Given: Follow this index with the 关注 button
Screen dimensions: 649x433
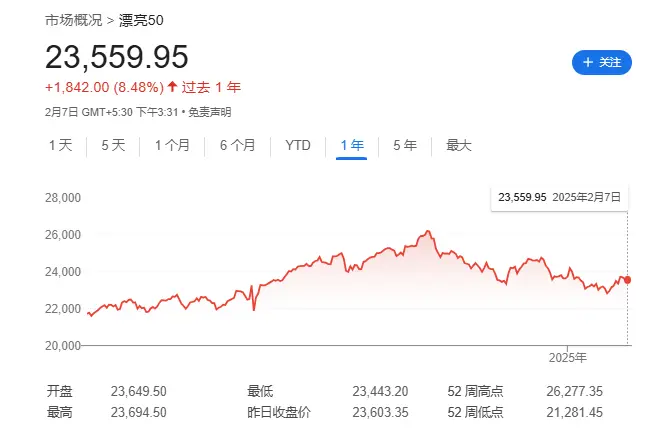Looking at the screenshot, I should (601, 62).
